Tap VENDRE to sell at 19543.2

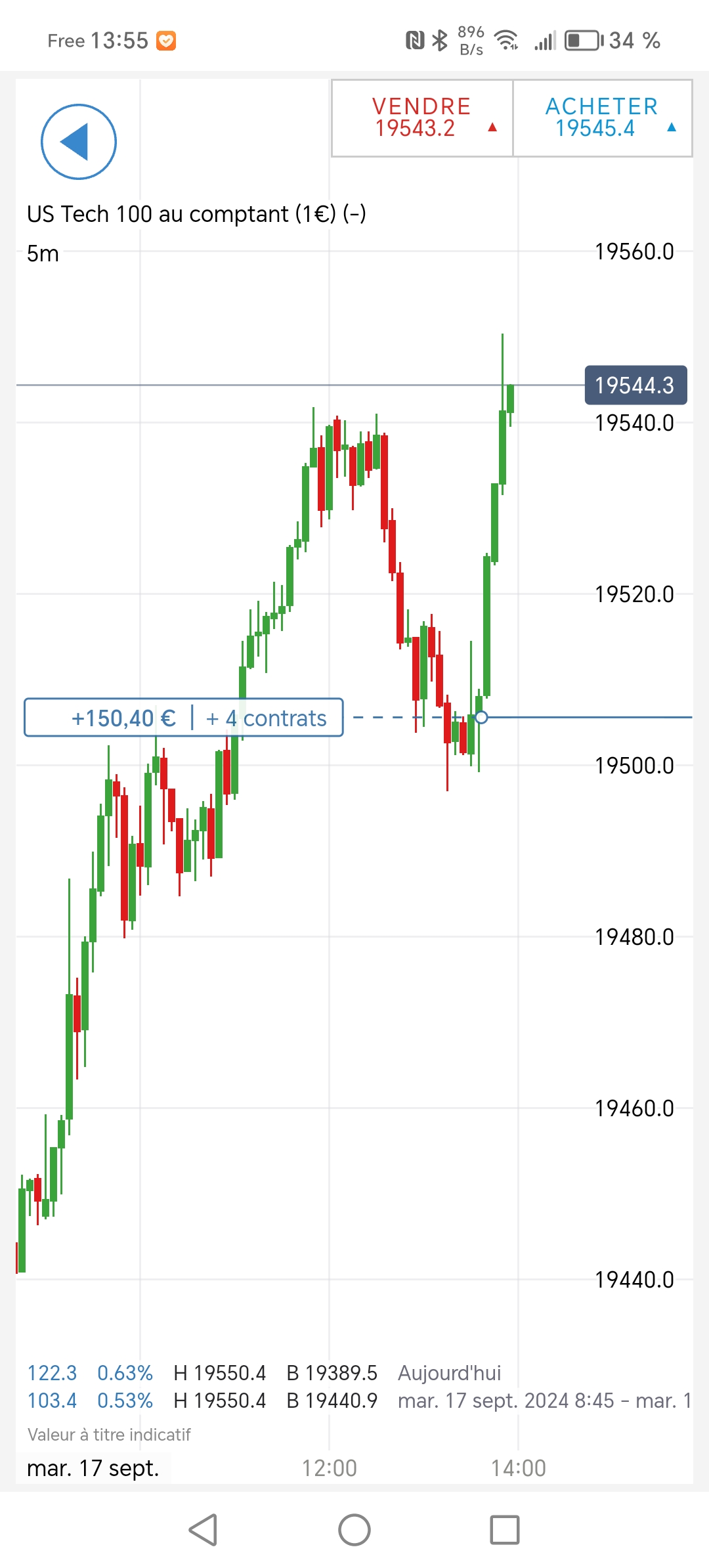[x=422, y=118]
